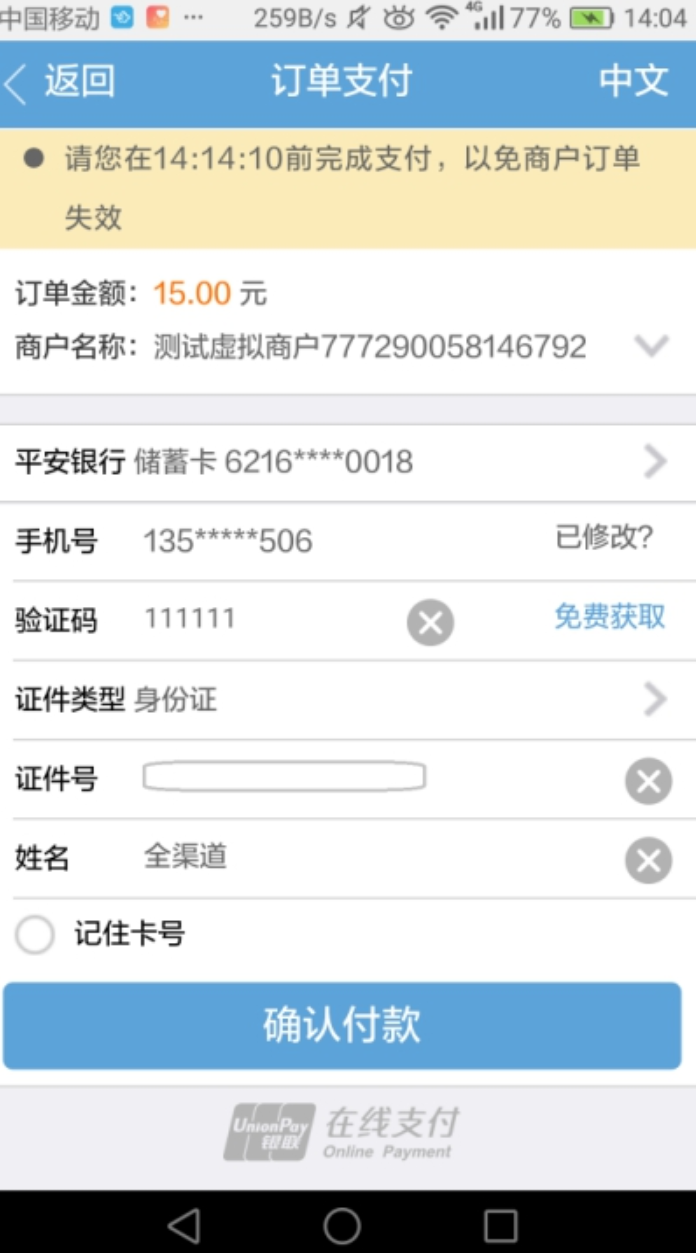Confirm payment with 确认付款
The width and height of the screenshot is (696, 1253).
(342, 1026)
